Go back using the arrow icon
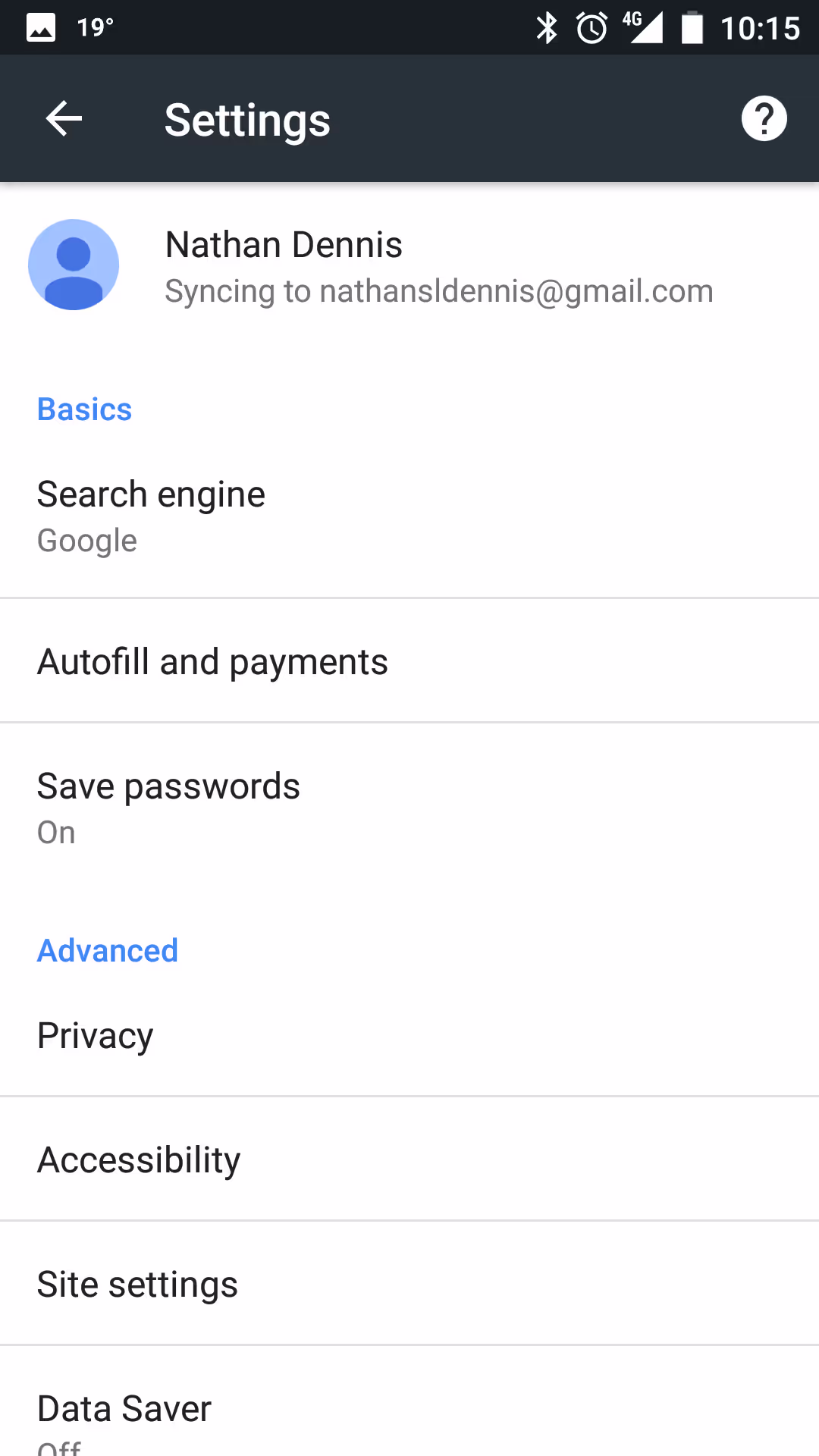 pyautogui.click(x=64, y=119)
